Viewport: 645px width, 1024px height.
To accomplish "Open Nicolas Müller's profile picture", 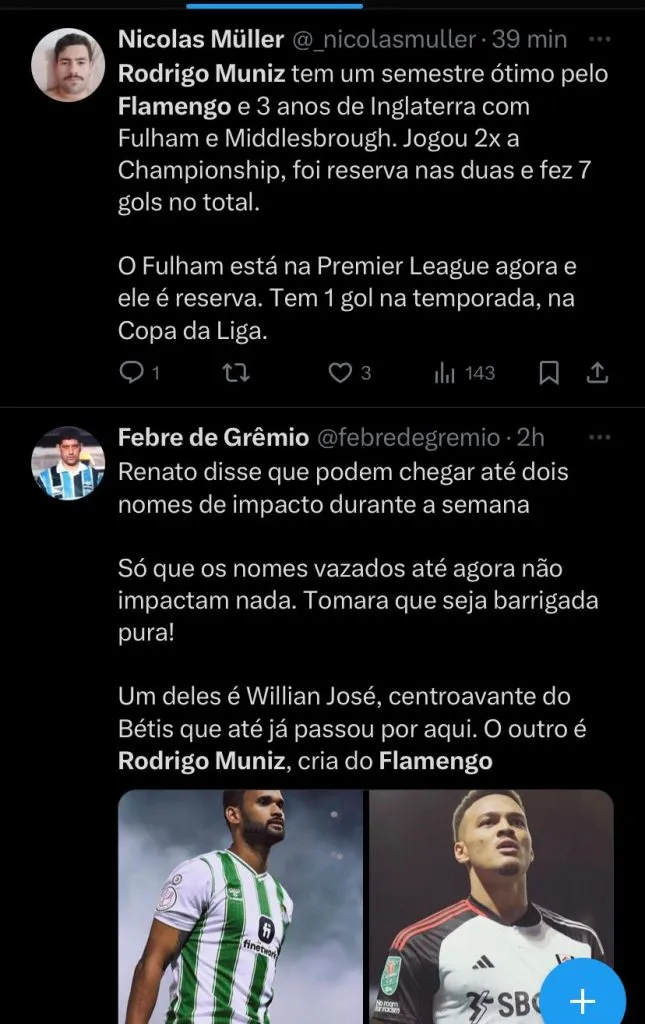I will [68, 65].
